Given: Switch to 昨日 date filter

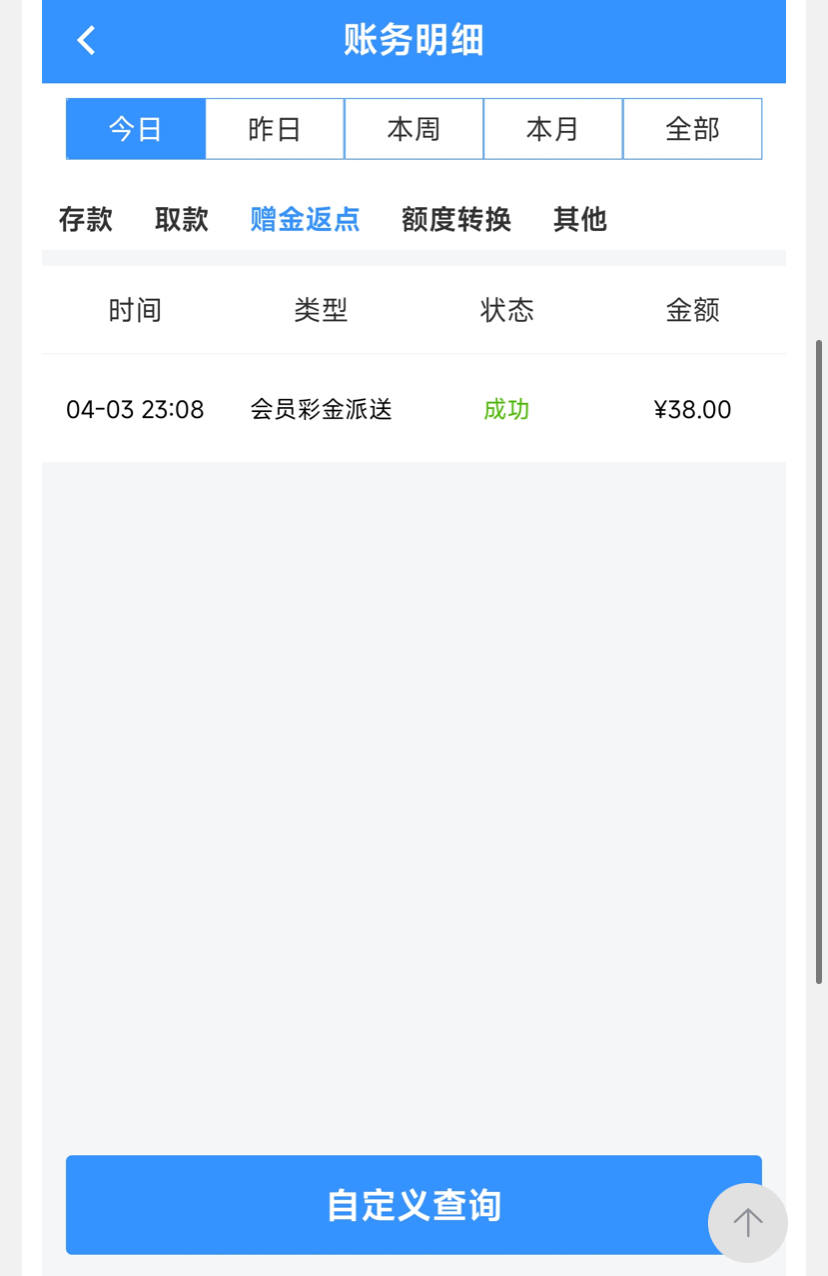Looking at the screenshot, I should [275, 129].
